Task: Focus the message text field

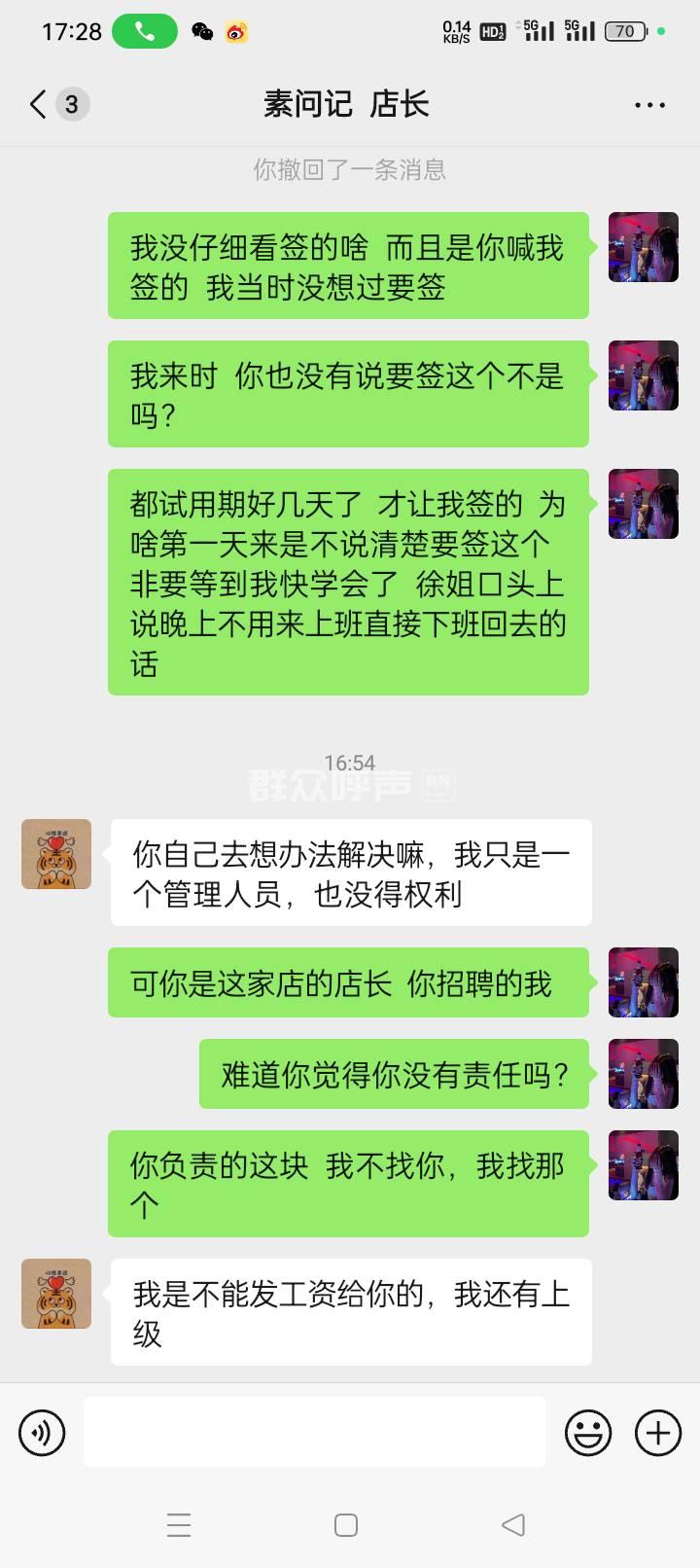Action: (314, 1432)
